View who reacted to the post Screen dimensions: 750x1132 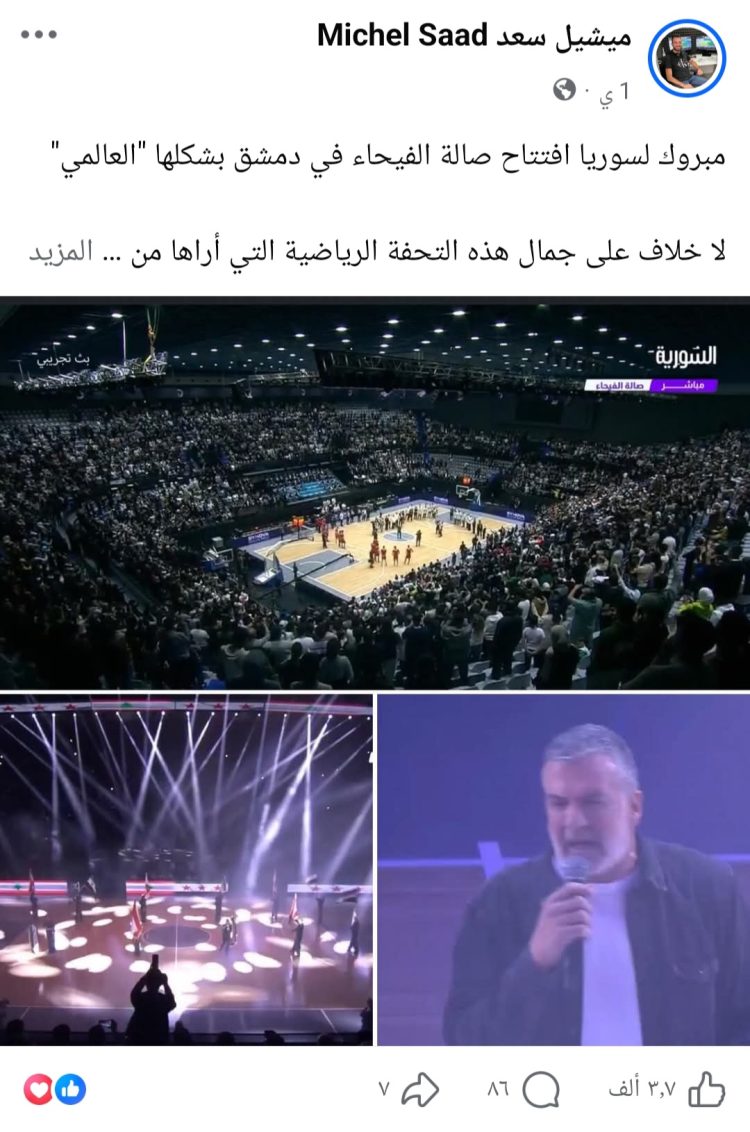coord(54,1089)
